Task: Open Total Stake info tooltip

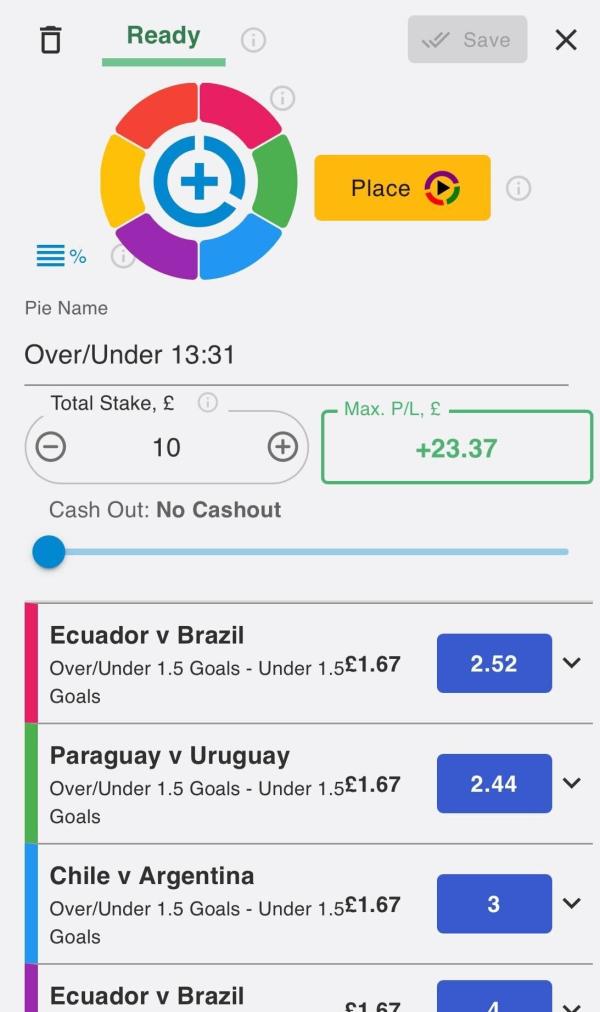Action: coord(208,403)
